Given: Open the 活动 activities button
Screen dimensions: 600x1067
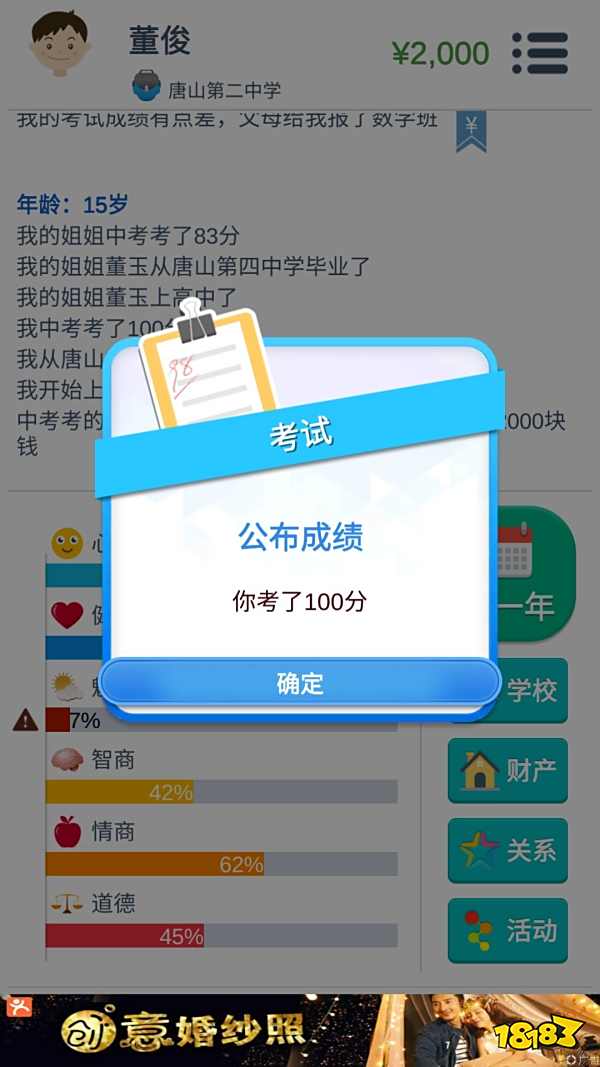Looking at the screenshot, I should coord(508,931).
